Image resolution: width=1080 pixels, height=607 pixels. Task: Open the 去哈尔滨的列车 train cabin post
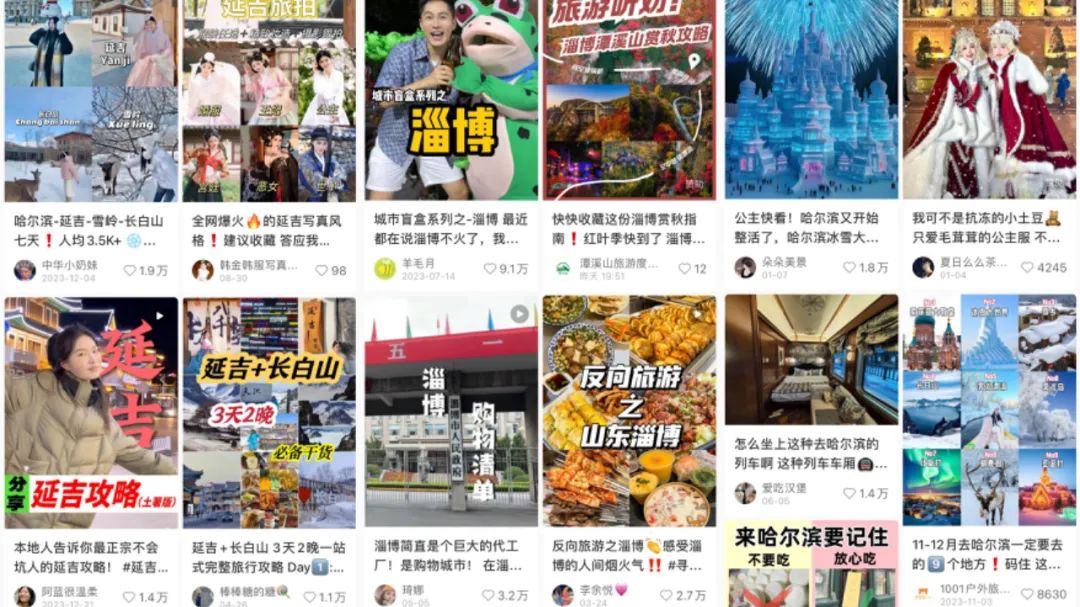click(811, 360)
